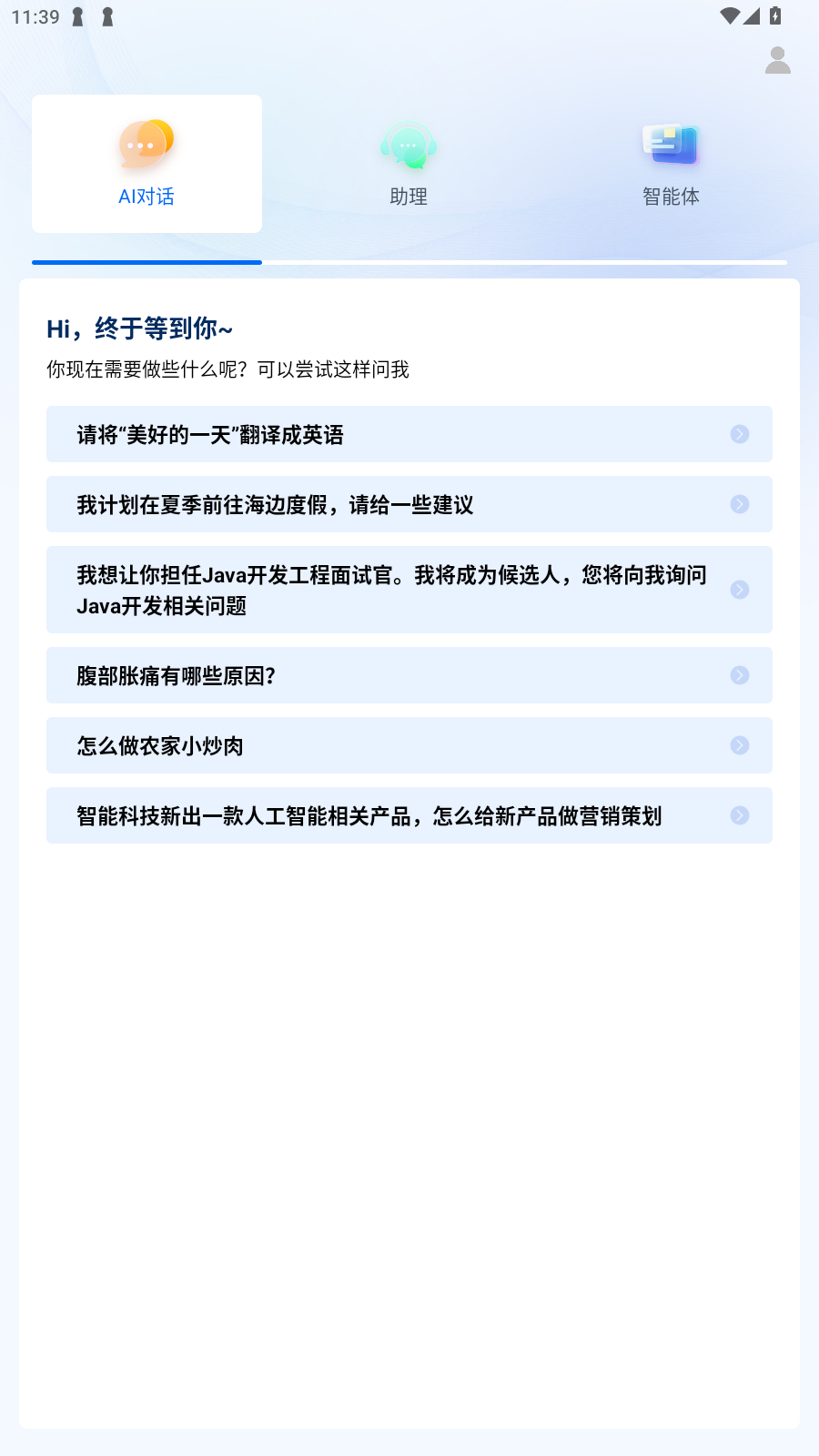
Task: Switch to the 助理 tab
Action: 409,164
